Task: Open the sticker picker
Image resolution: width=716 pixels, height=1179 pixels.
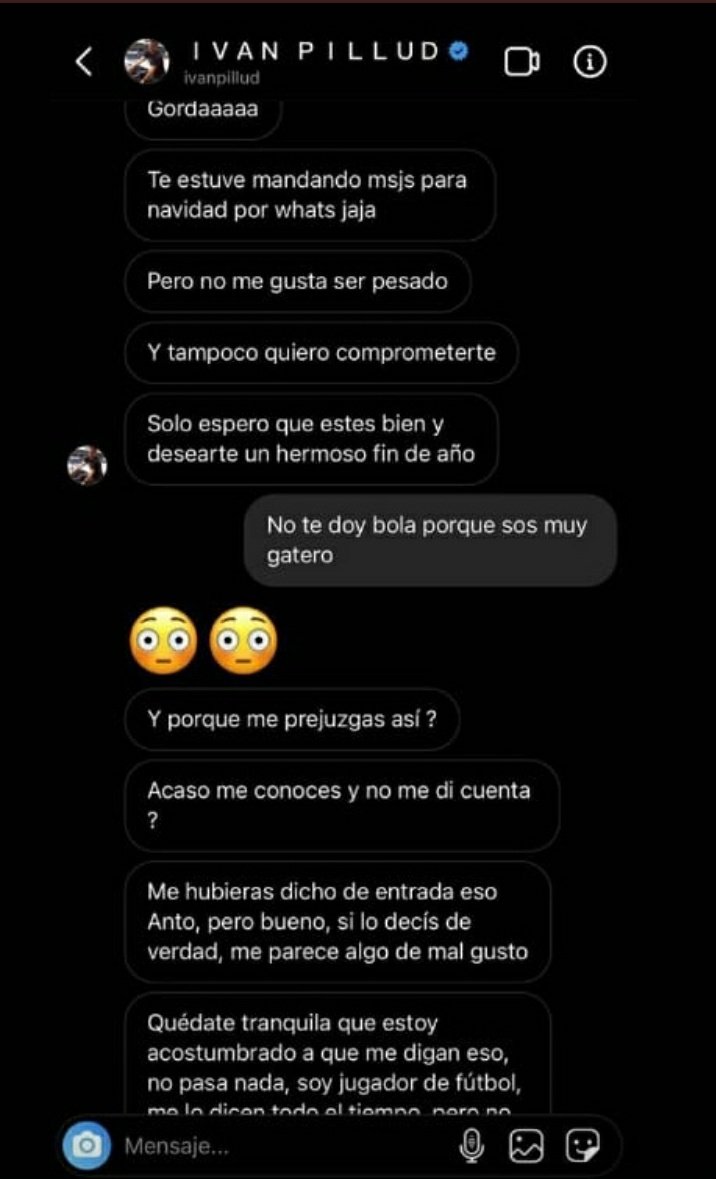Action: pos(581,1146)
